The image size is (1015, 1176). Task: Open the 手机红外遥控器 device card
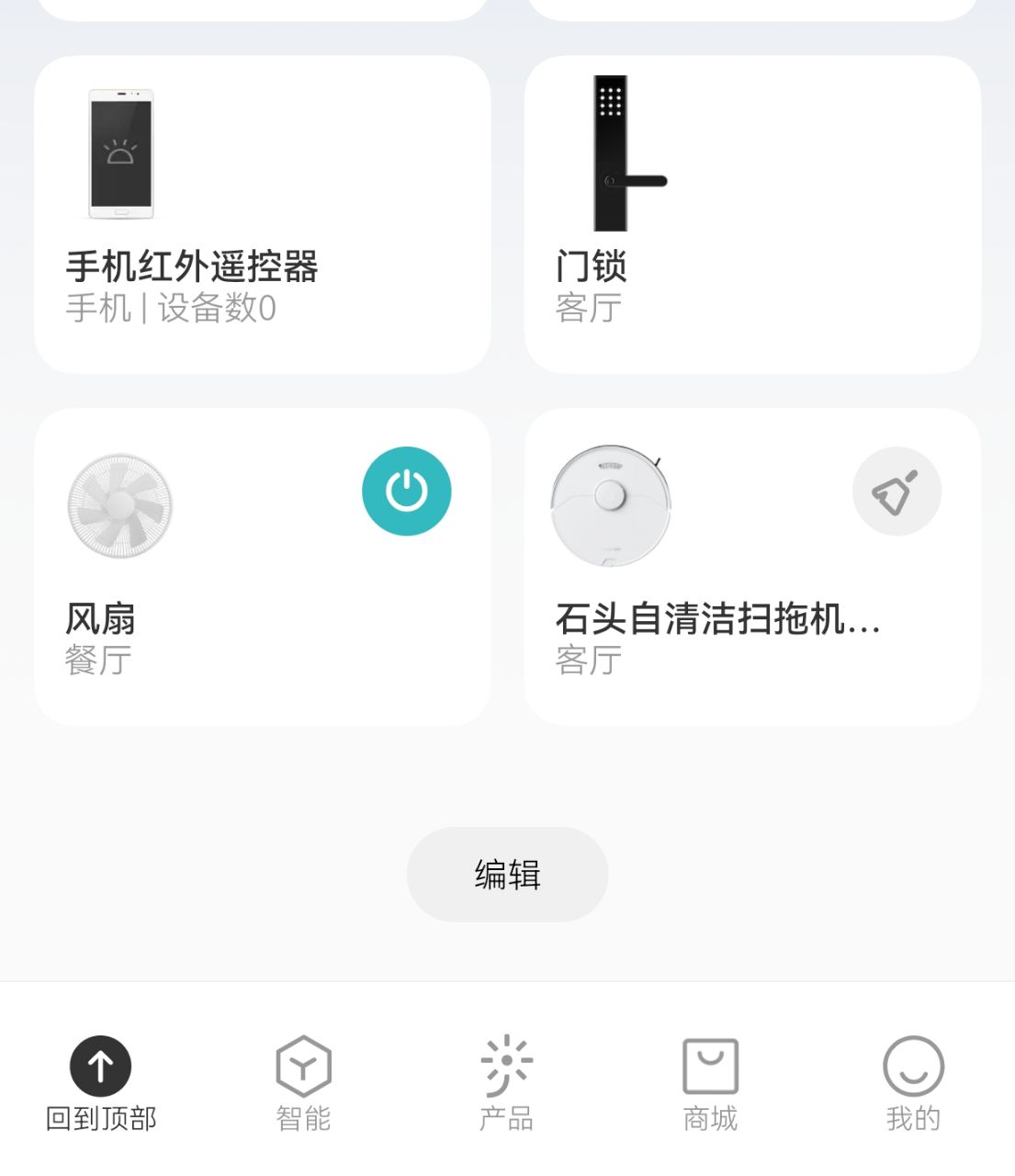pos(262,215)
